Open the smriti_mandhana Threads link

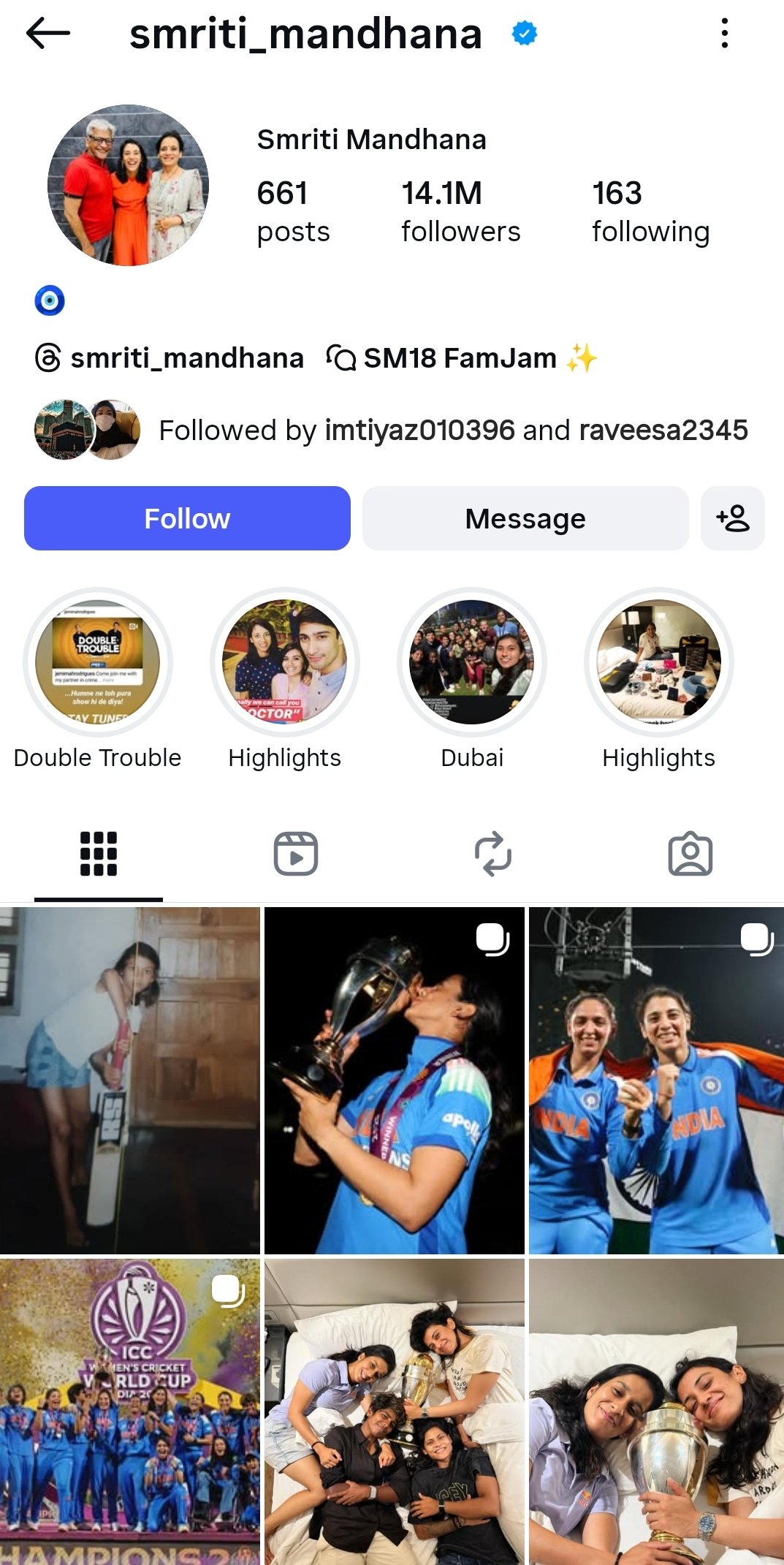tap(170, 358)
